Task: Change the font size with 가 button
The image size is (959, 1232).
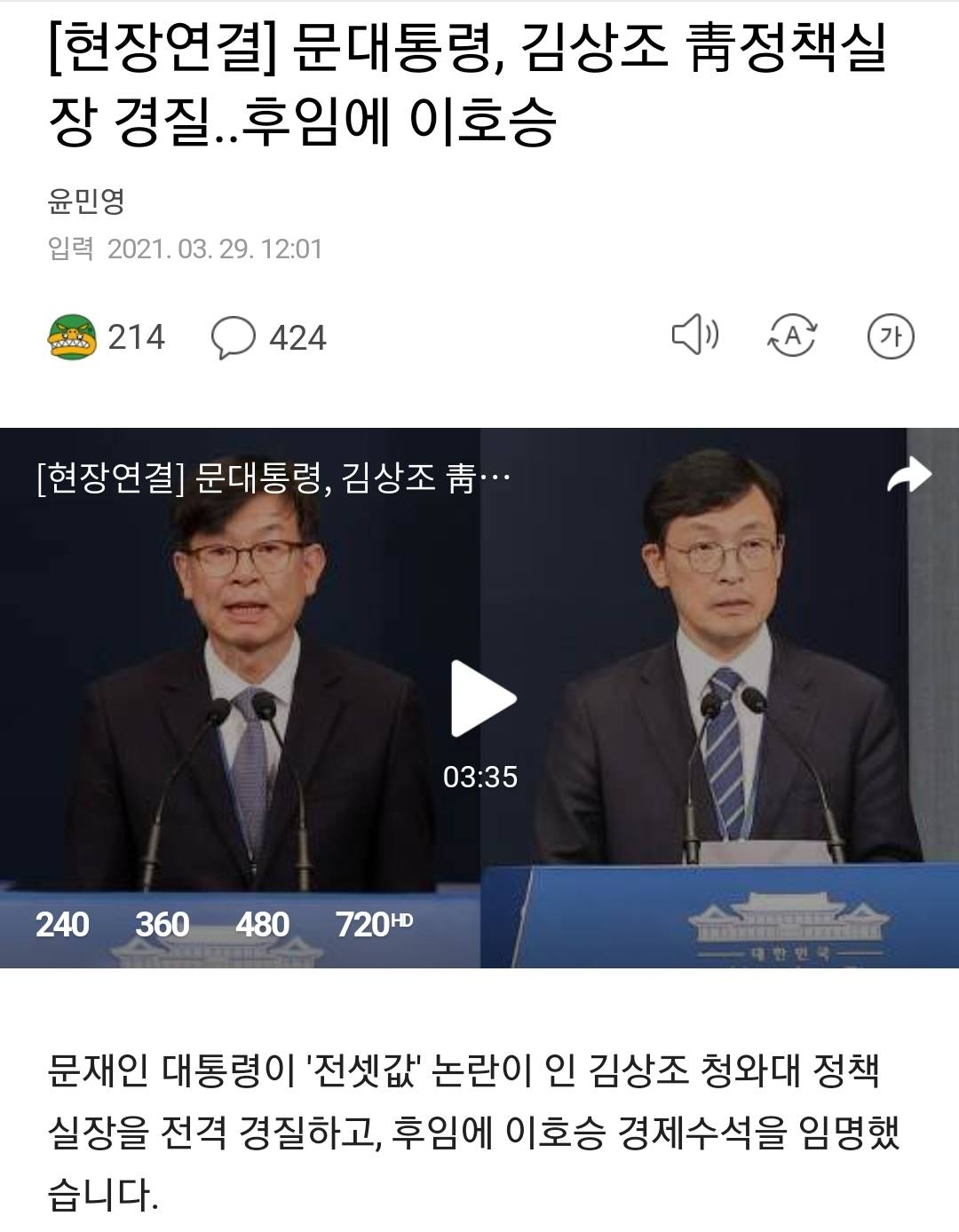Action: [x=890, y=336]
